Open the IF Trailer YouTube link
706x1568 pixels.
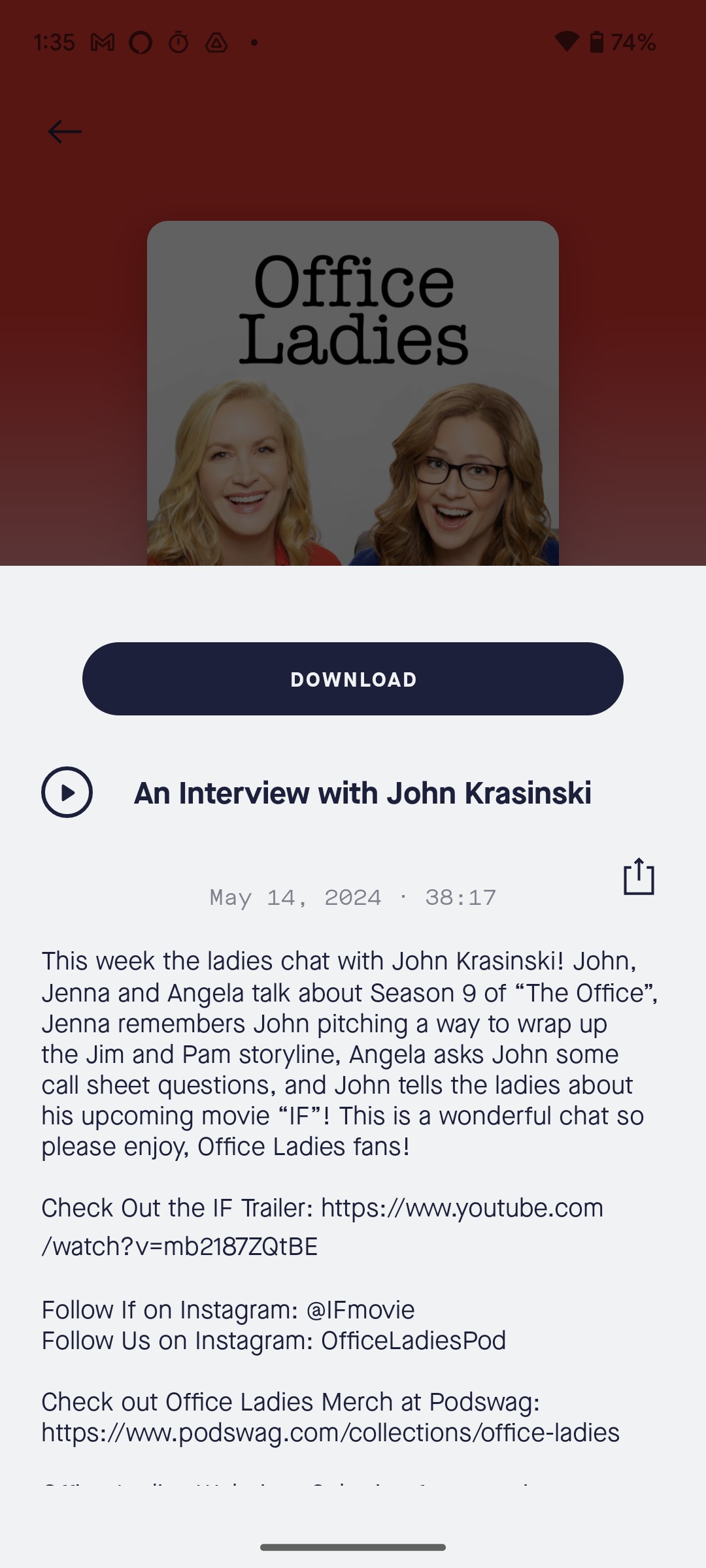coord(461,1209)
